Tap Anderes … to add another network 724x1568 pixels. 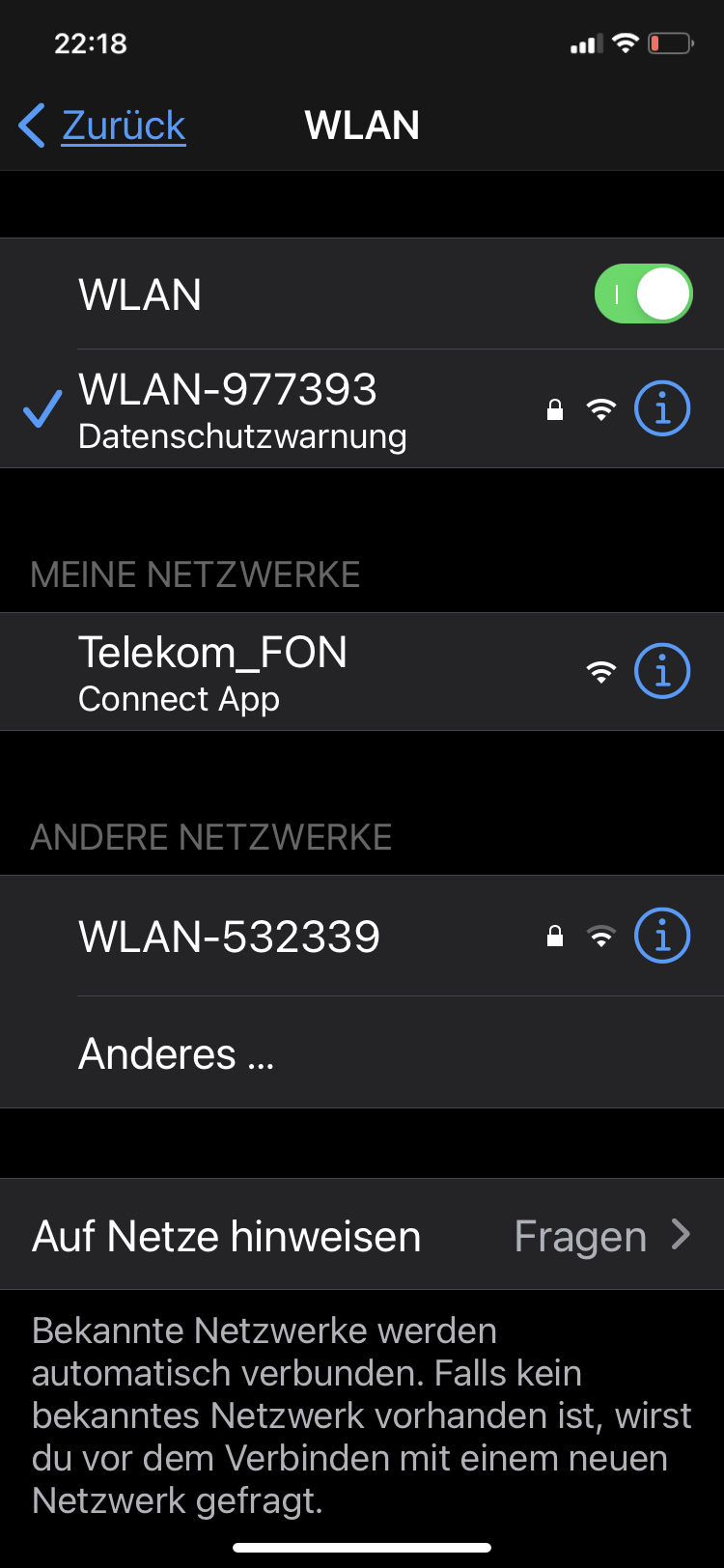coord(177,1053)
